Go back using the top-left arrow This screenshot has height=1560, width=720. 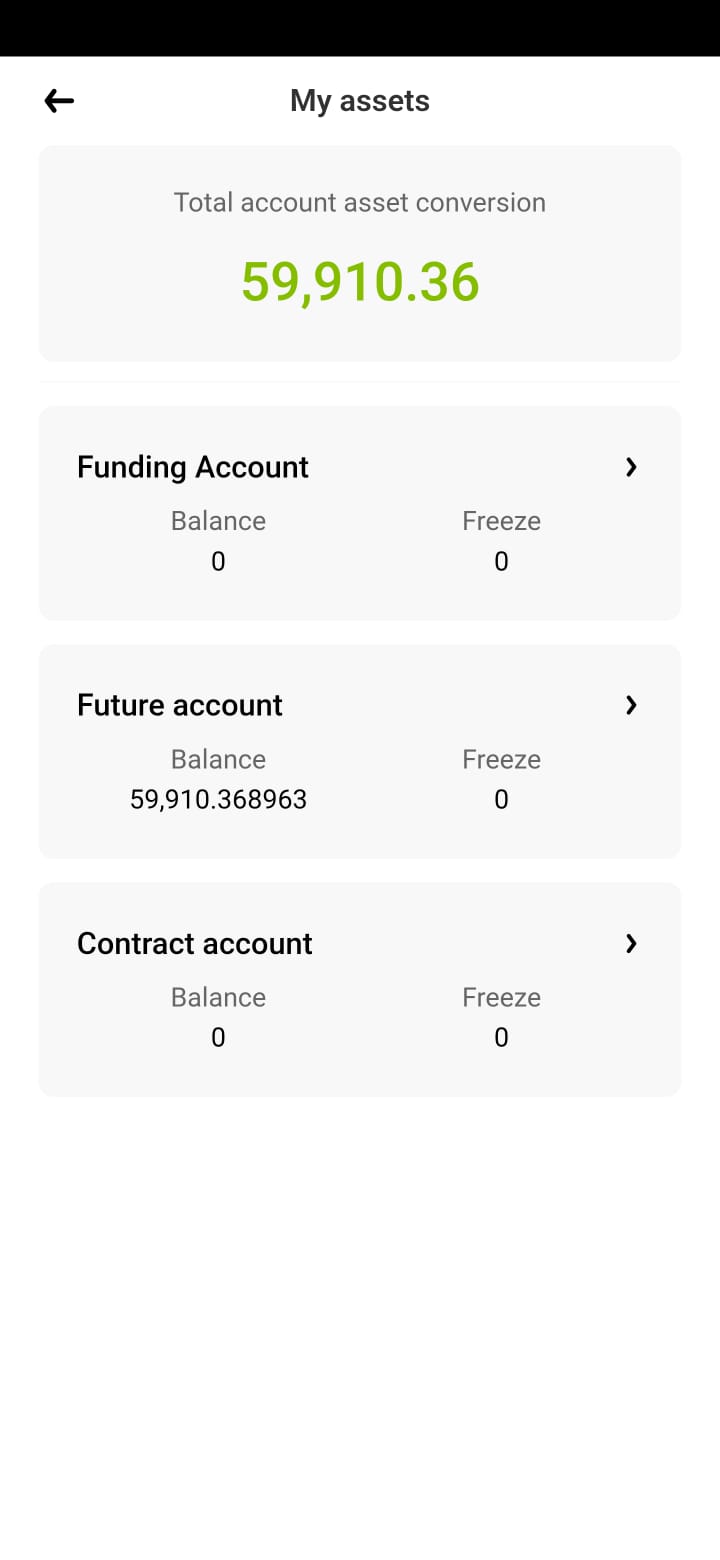59,100
